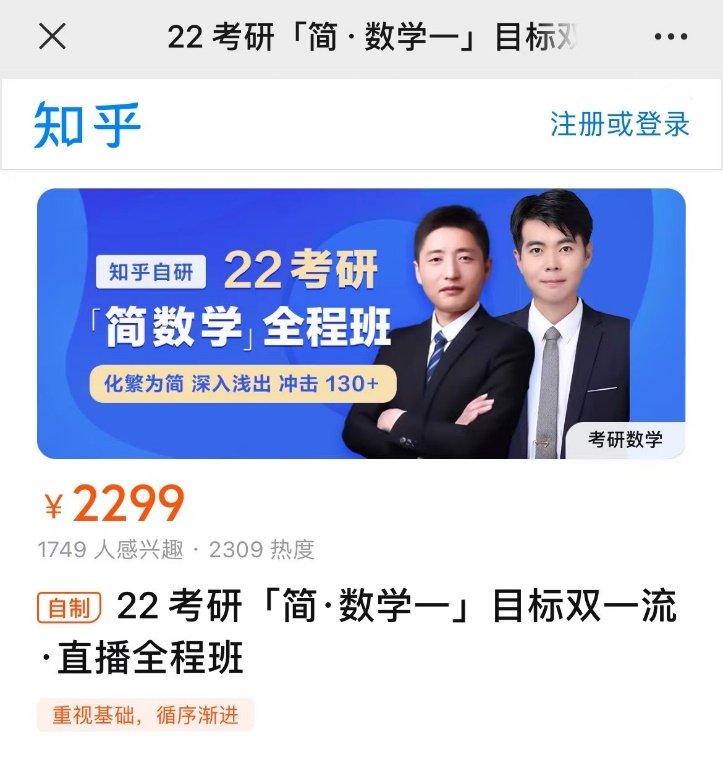Tap 注册或登录 to sign in

619,124
